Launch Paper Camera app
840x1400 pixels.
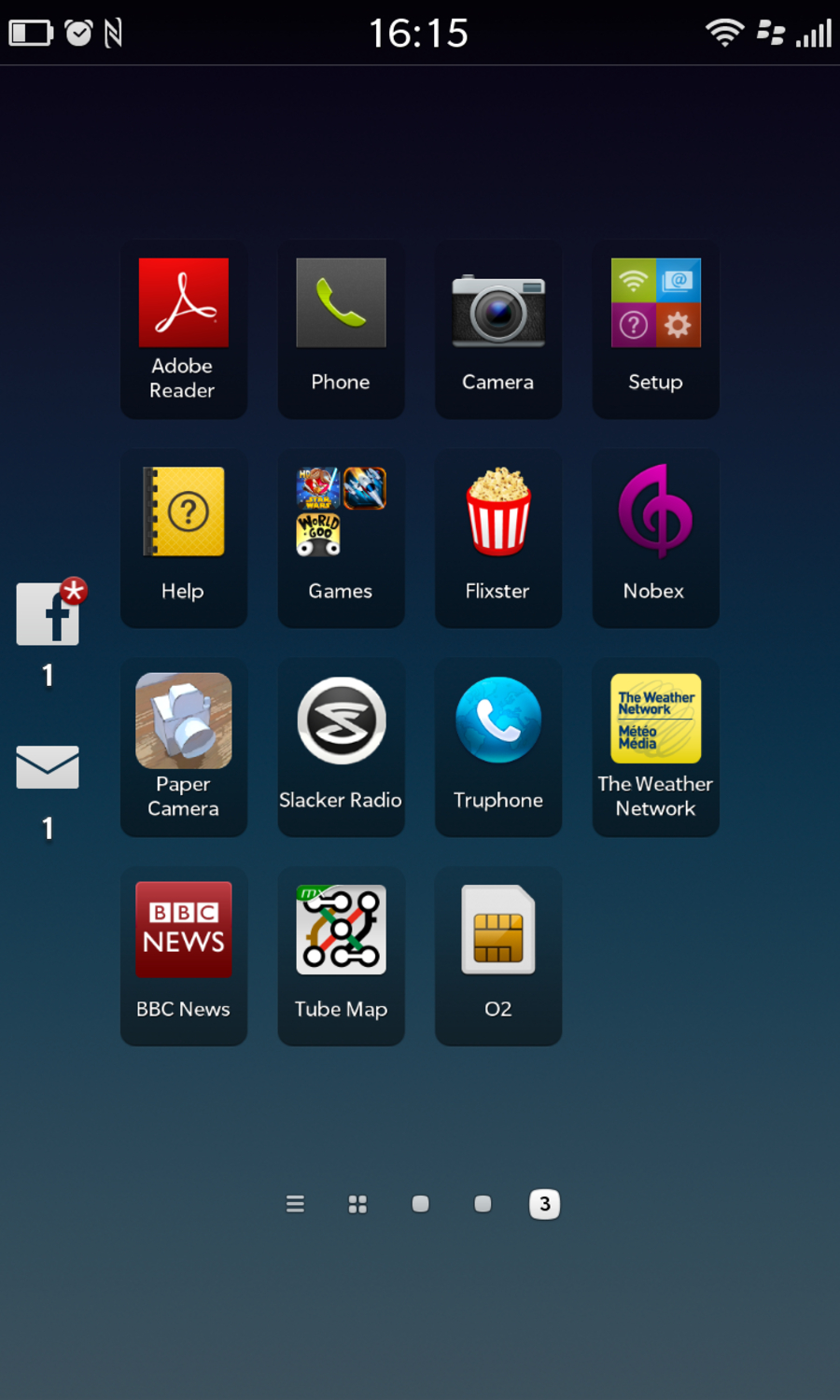pyautogui.click(x=184, y=721)
